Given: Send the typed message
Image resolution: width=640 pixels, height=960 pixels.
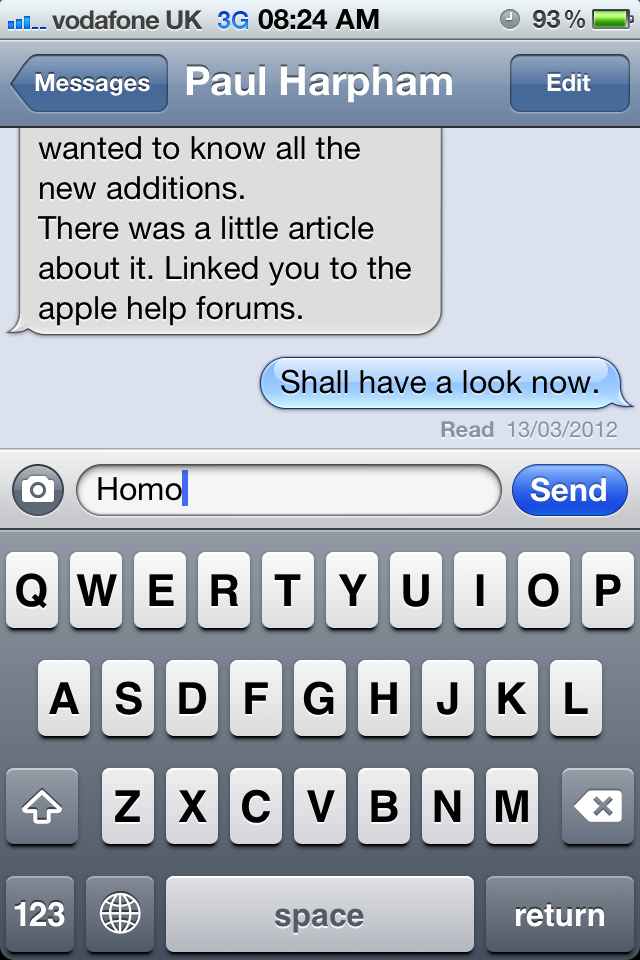Looking at the screenshot, I should pos(568,490).
